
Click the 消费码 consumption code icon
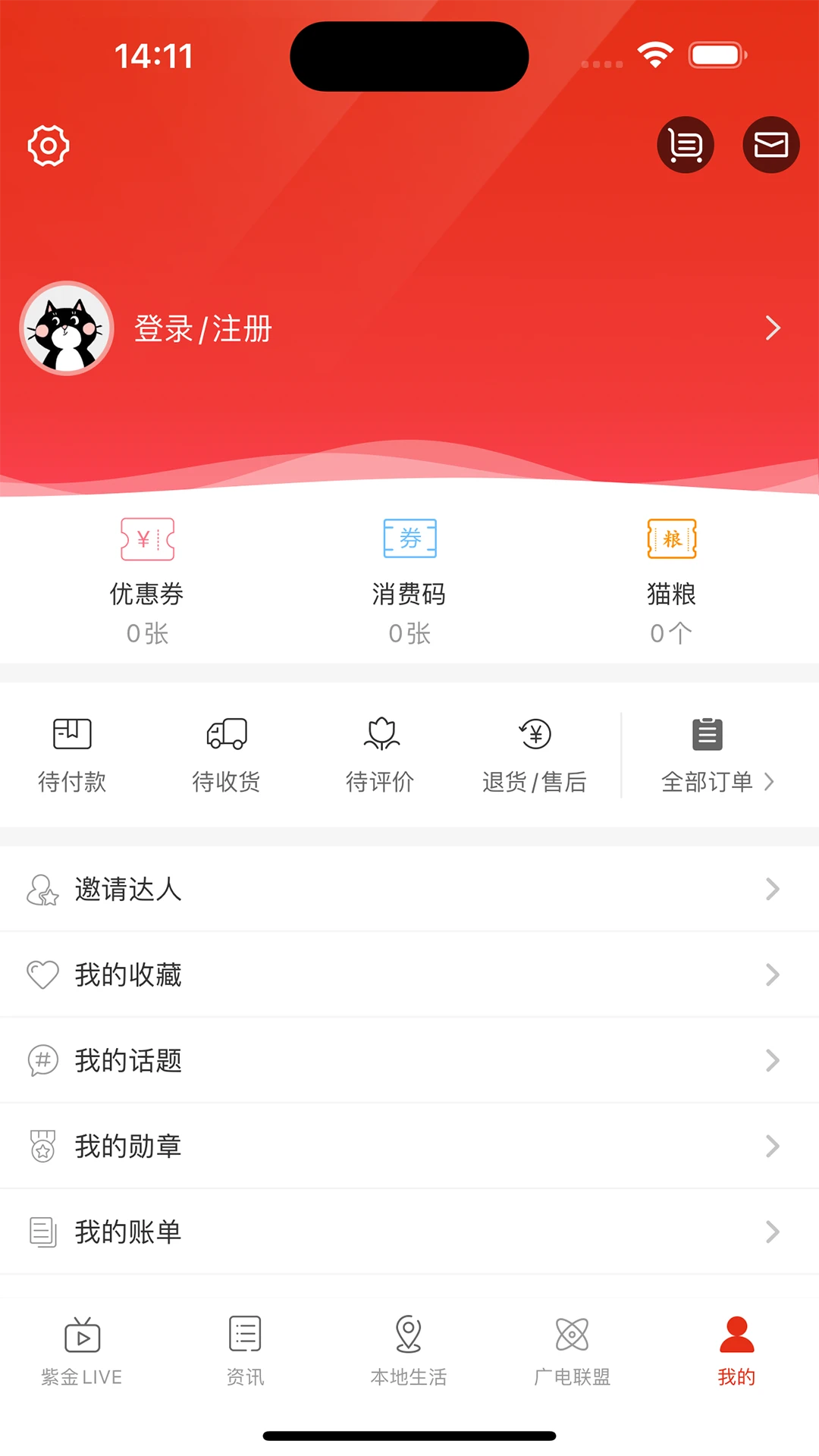click(x=409, y=538)
